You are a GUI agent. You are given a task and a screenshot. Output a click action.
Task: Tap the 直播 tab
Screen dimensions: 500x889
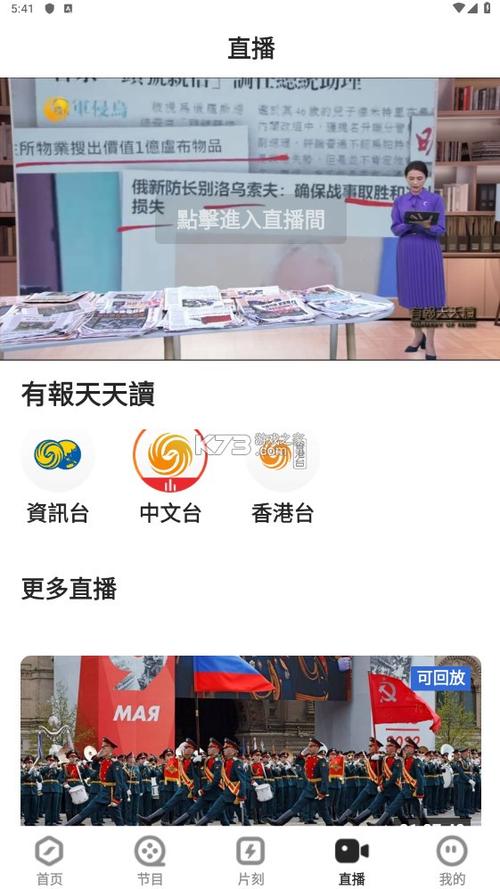coord(351,861)
